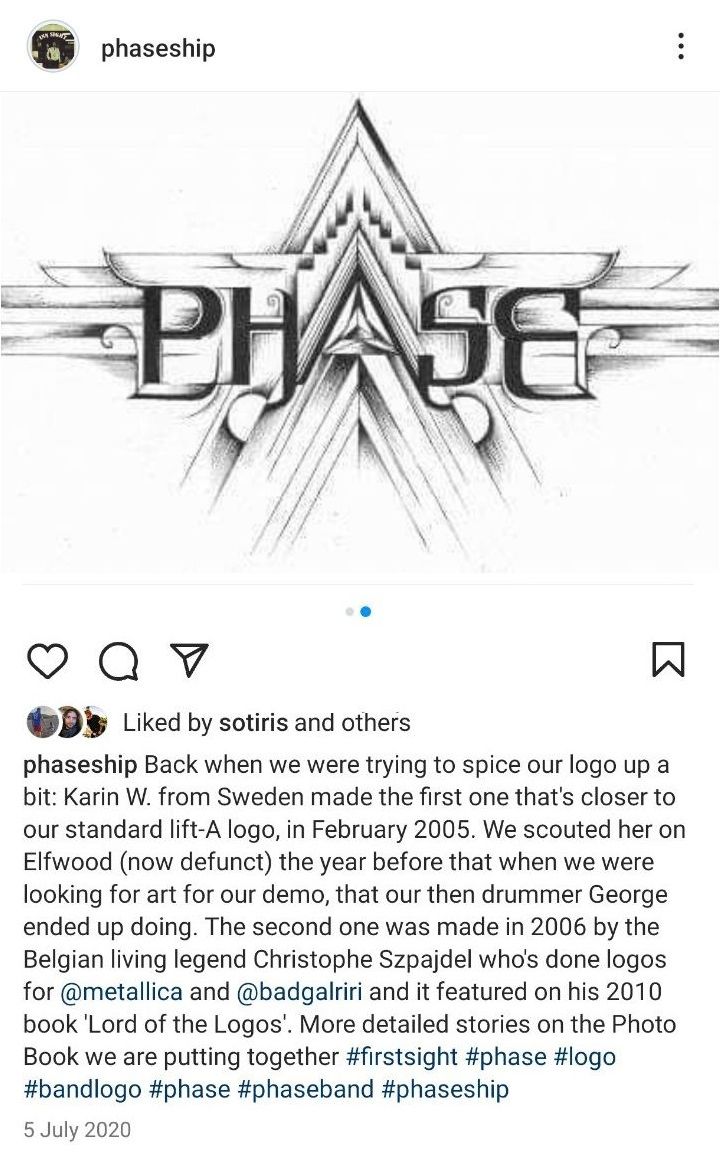
Task: Open phaseship's profile picture
Action: (x=53, y=47)
